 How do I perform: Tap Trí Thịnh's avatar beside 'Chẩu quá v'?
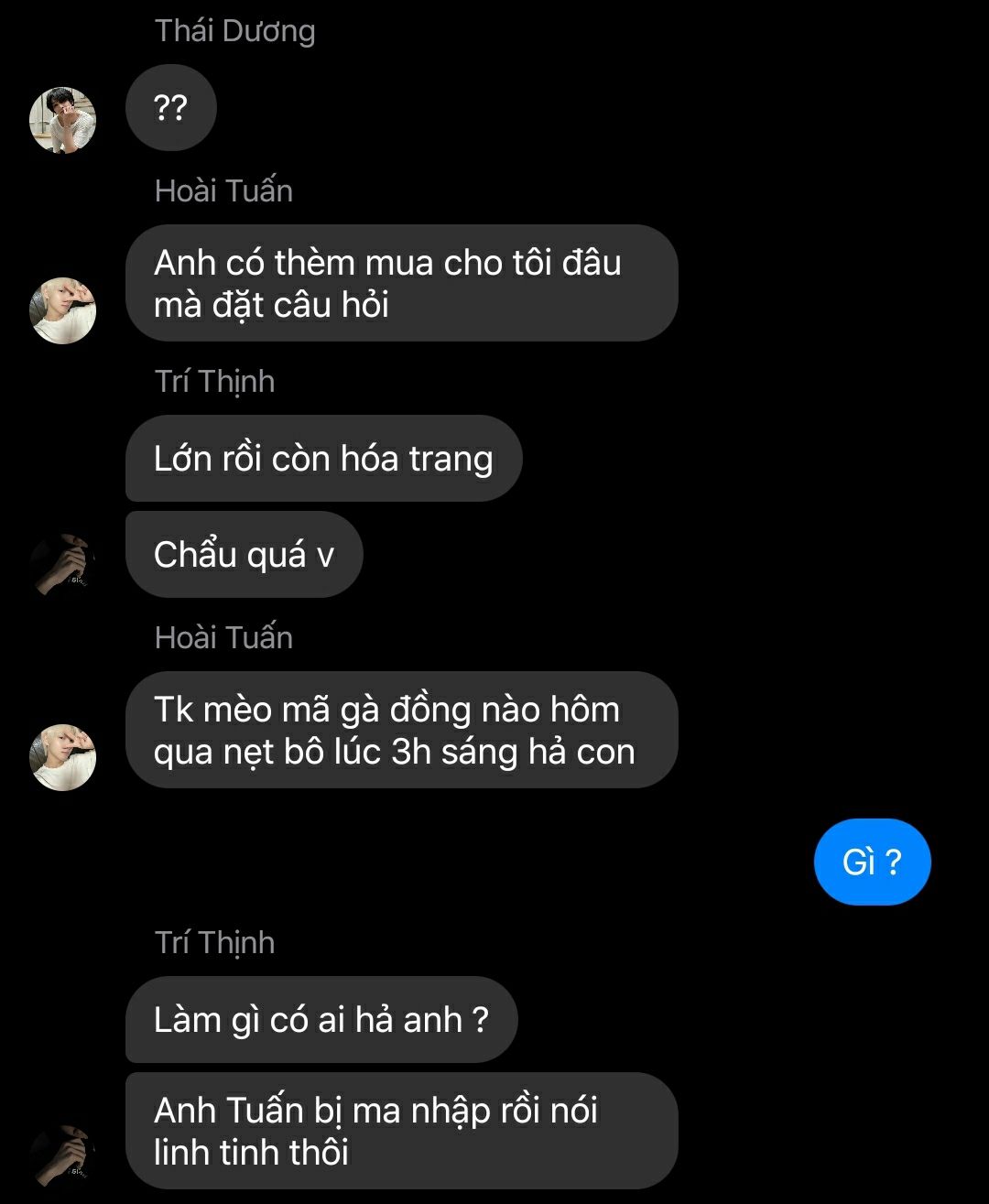[x=63, y=565]
